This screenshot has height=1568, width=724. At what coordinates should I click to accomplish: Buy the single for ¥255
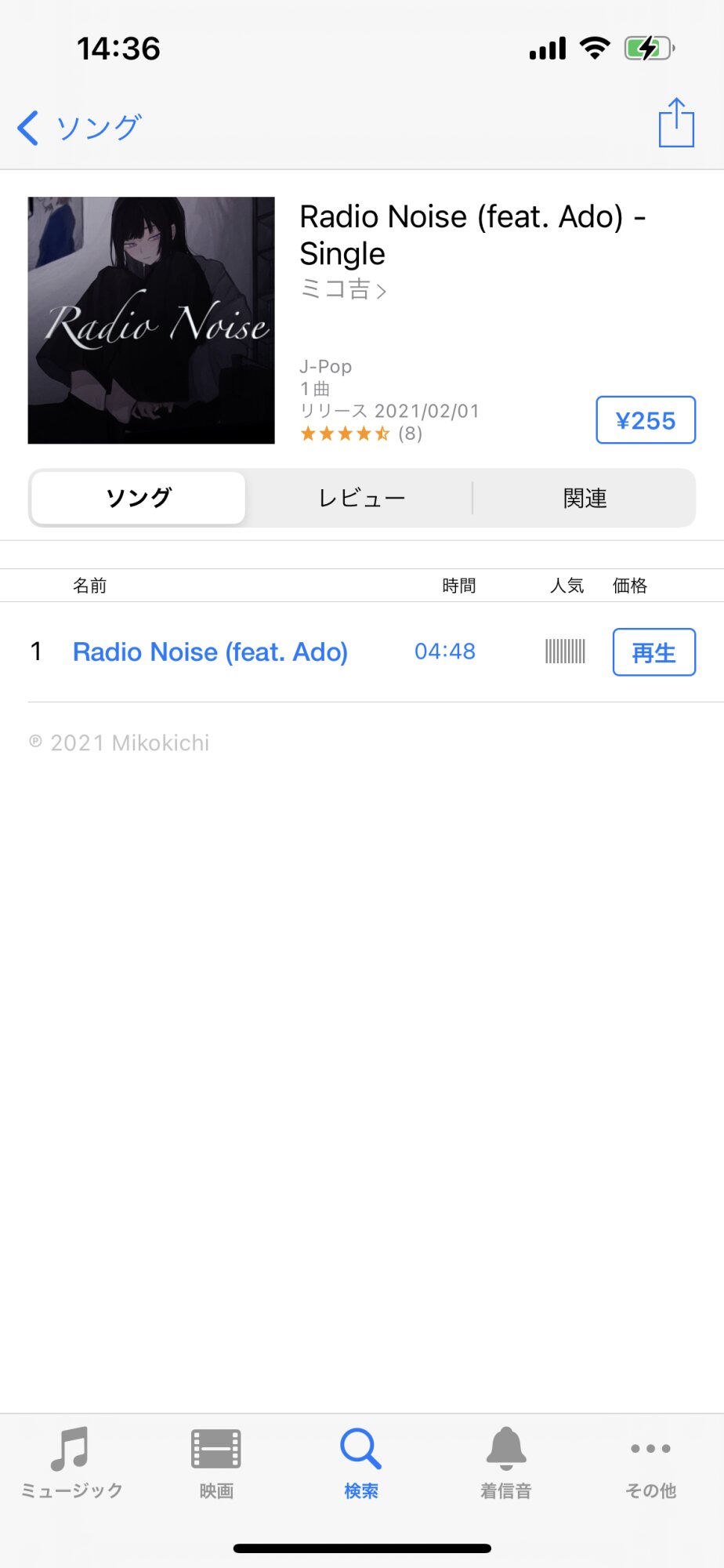645,421
